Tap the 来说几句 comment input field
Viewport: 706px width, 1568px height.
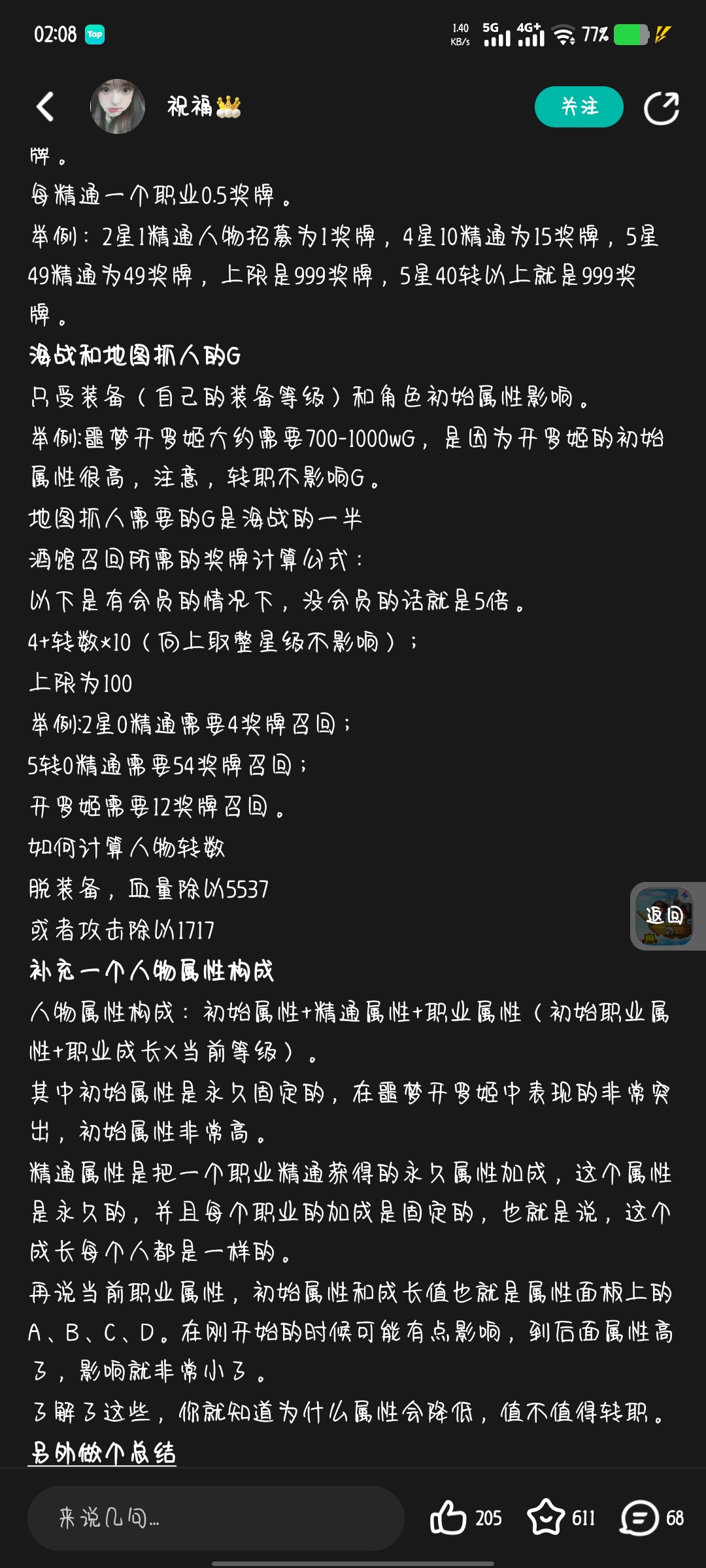(x=216, y=1518)
